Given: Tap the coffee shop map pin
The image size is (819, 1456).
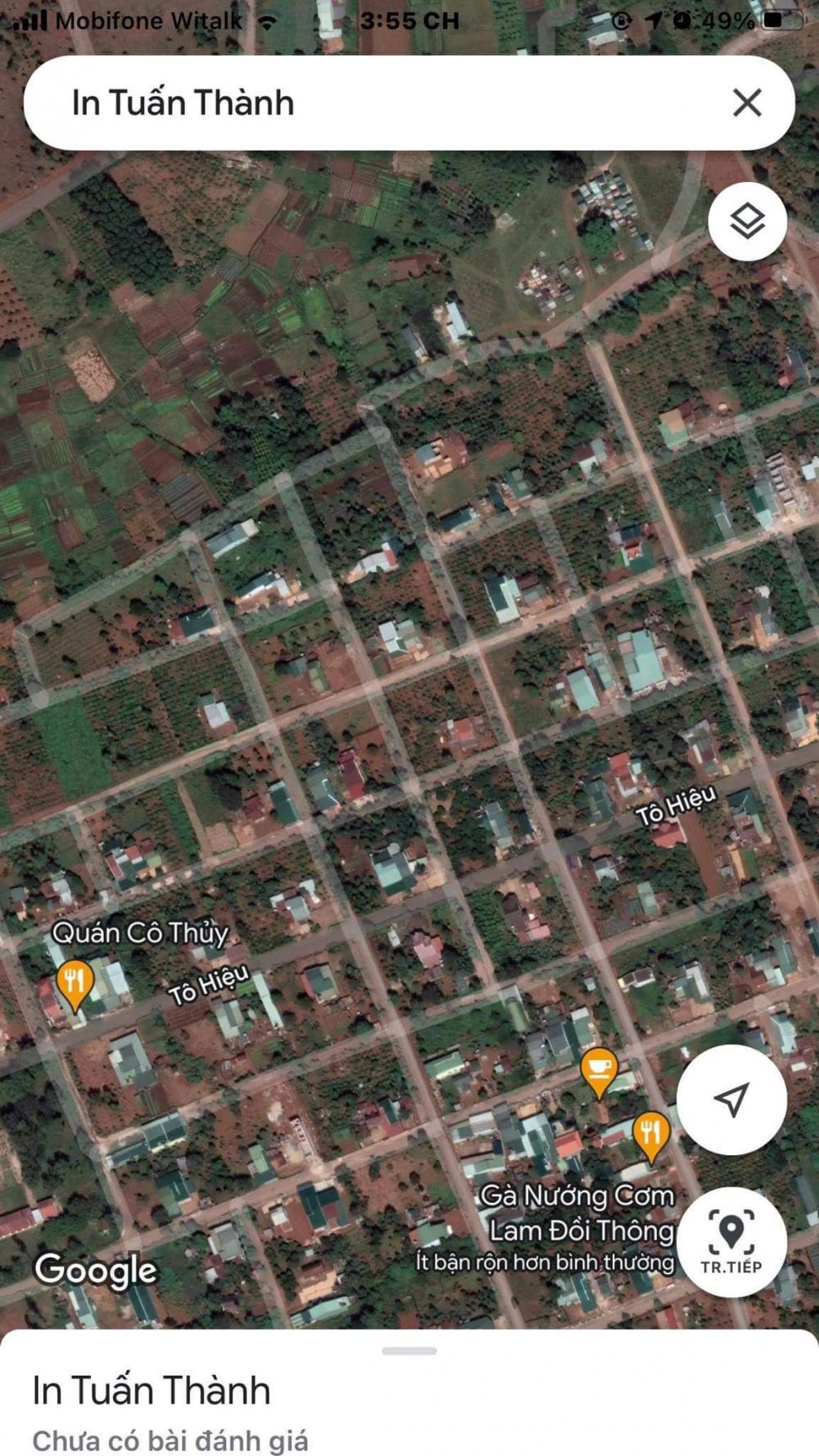Looking at the screenshot, I should (599, 1072).
